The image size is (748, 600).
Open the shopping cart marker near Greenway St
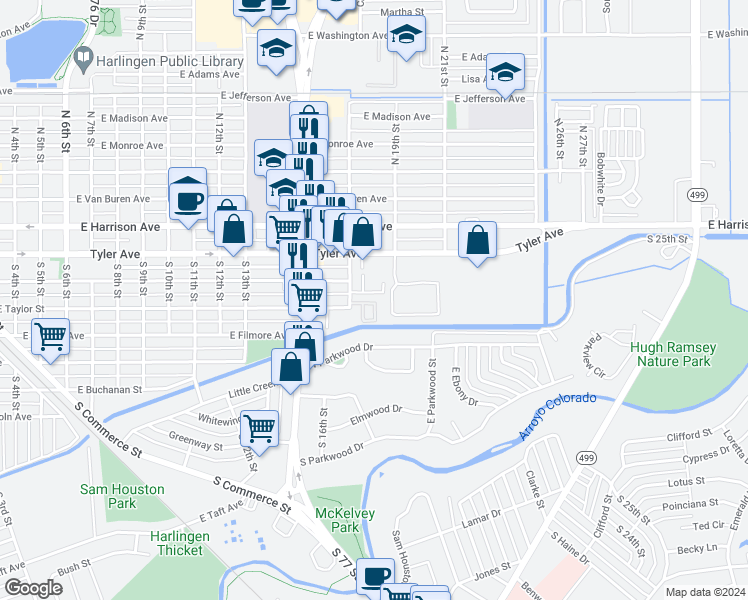pos(260,427)
